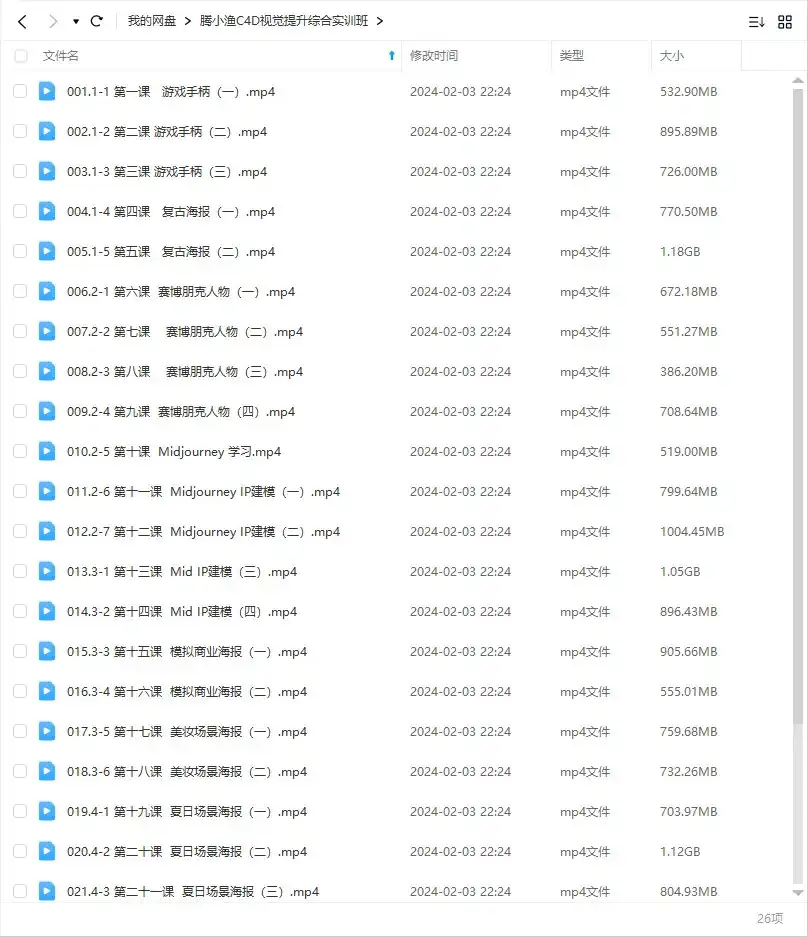
Task: Click the refresh icon
Action: coord(96,20)
